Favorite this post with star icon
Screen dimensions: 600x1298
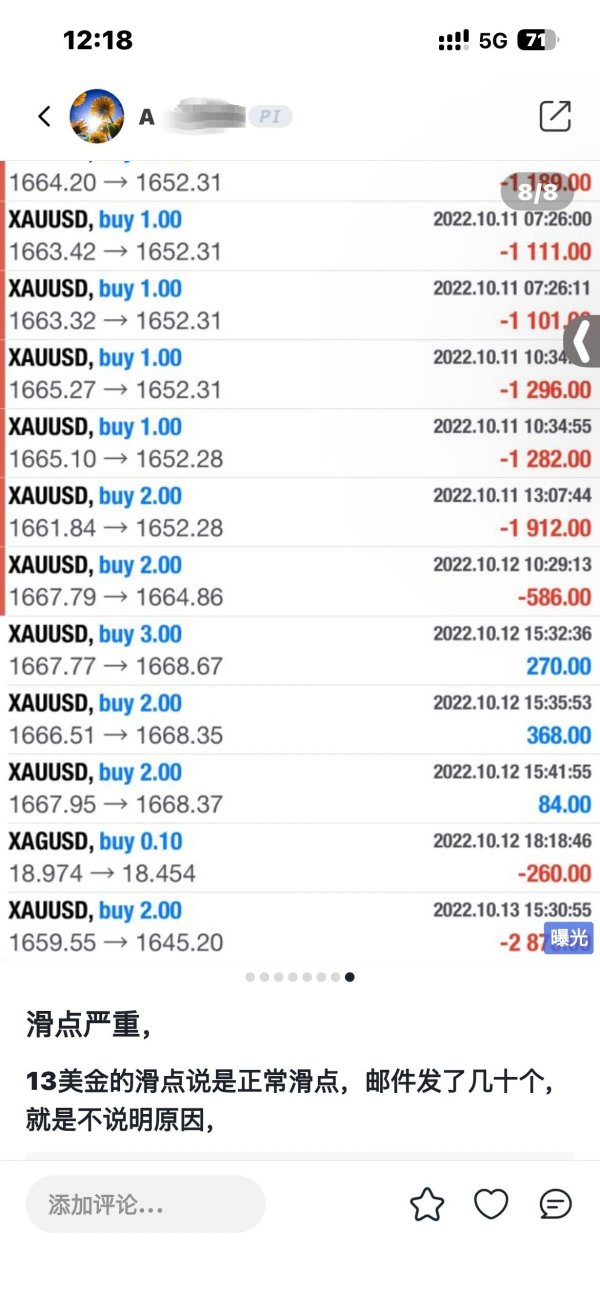click(x=427, y=1204)
